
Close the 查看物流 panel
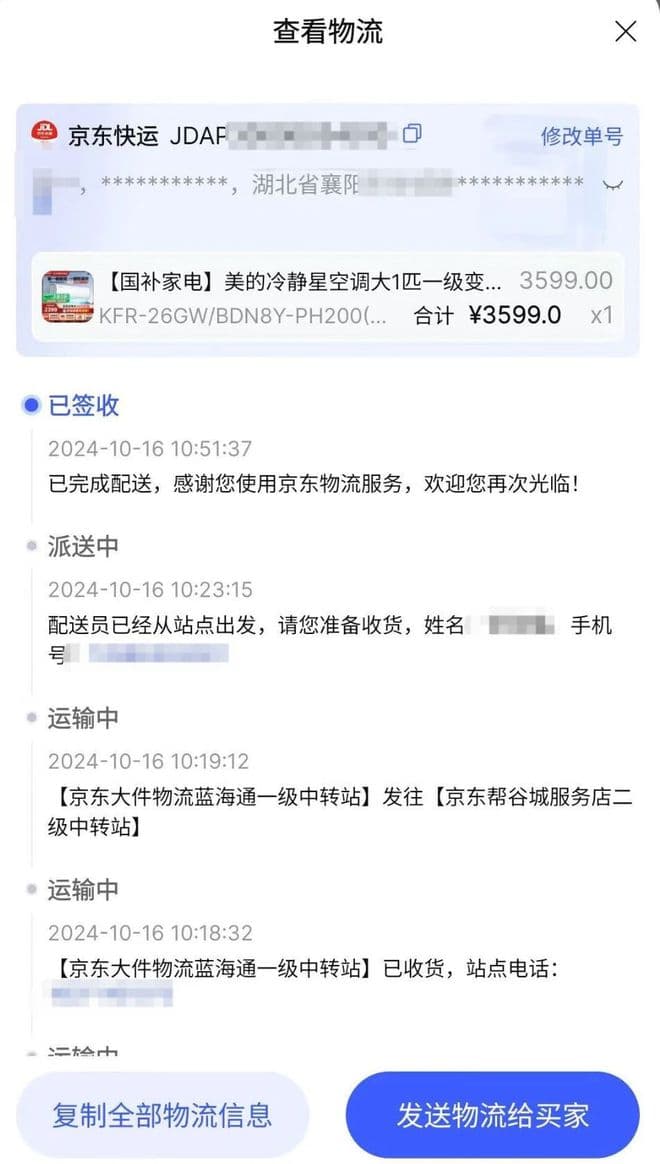pyautogui.click(x=625, y=31)
